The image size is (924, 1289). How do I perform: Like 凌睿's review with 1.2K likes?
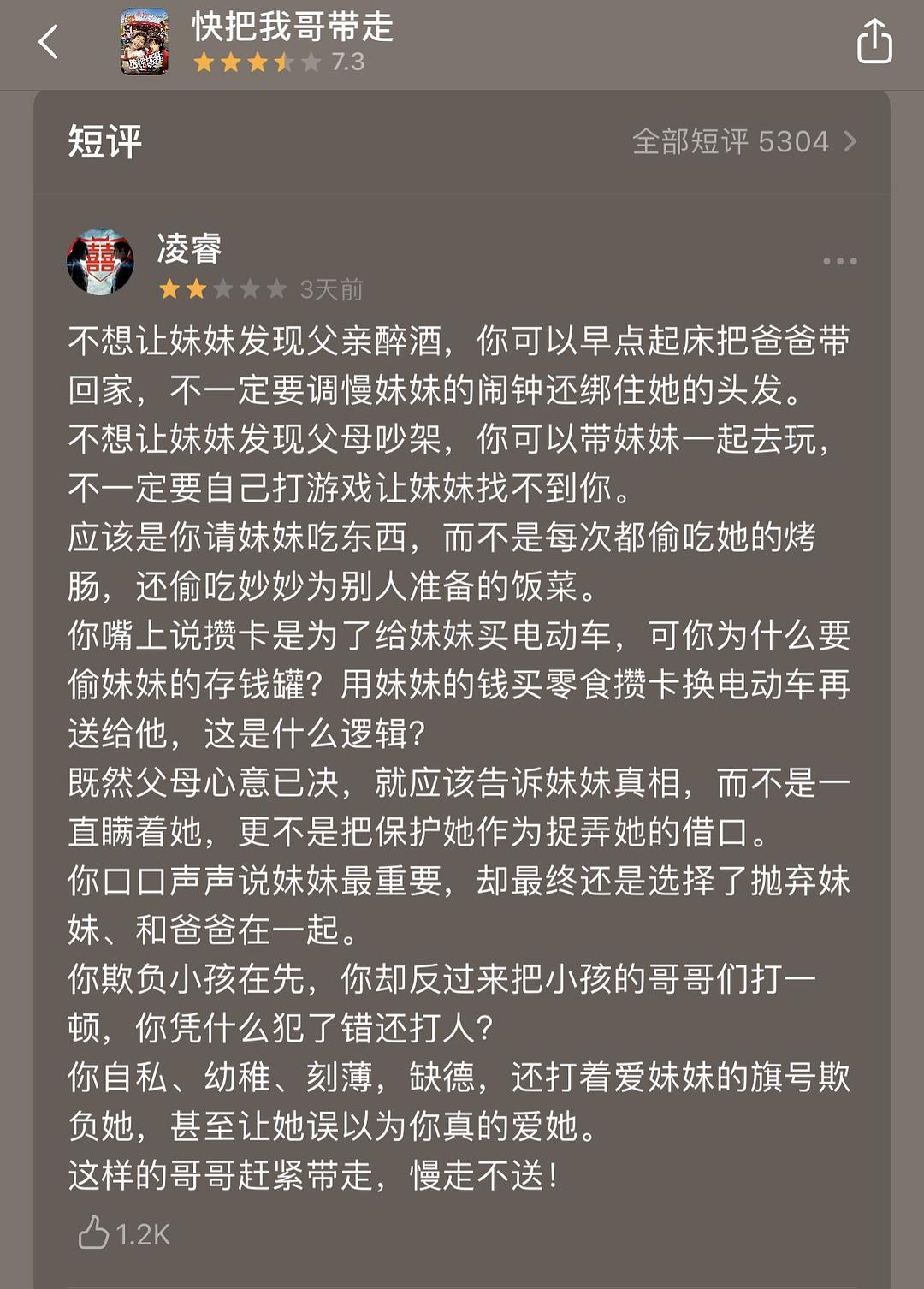[x=95, y=1233]
